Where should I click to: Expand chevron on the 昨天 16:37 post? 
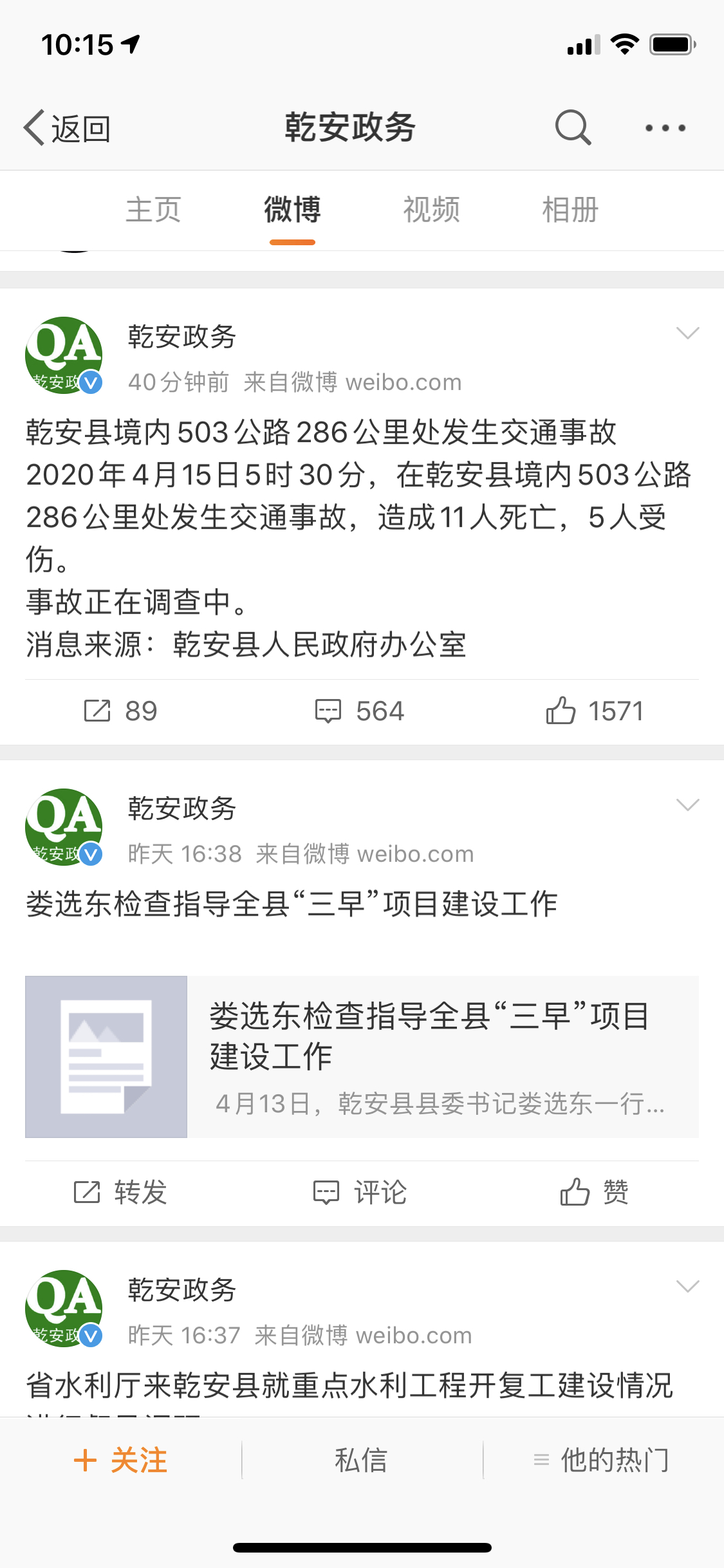tap(687, 1286)
